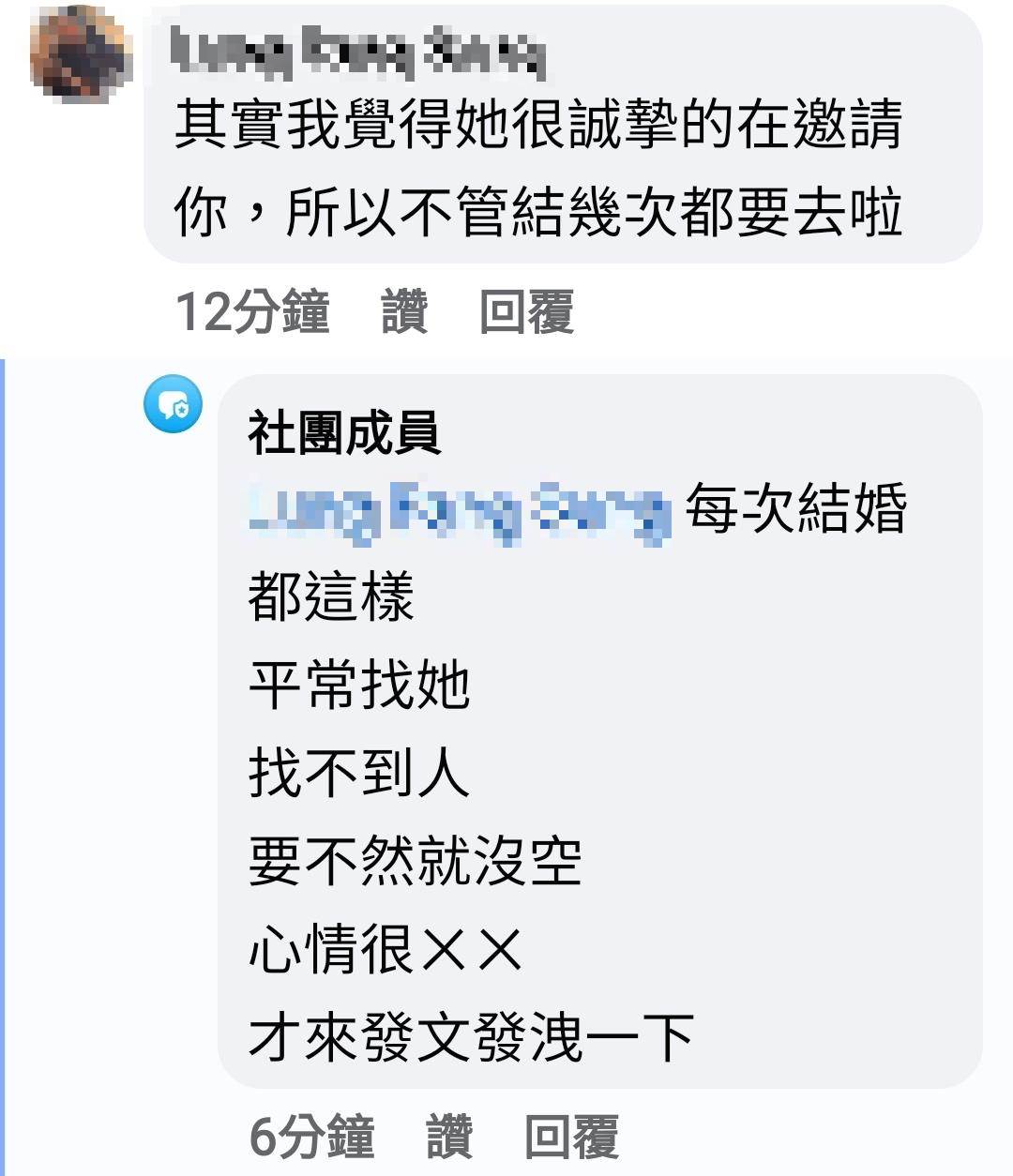
Task: Like the 社團成員 reply posted 6分鐘 ago
Action: tap(449, 1136)
